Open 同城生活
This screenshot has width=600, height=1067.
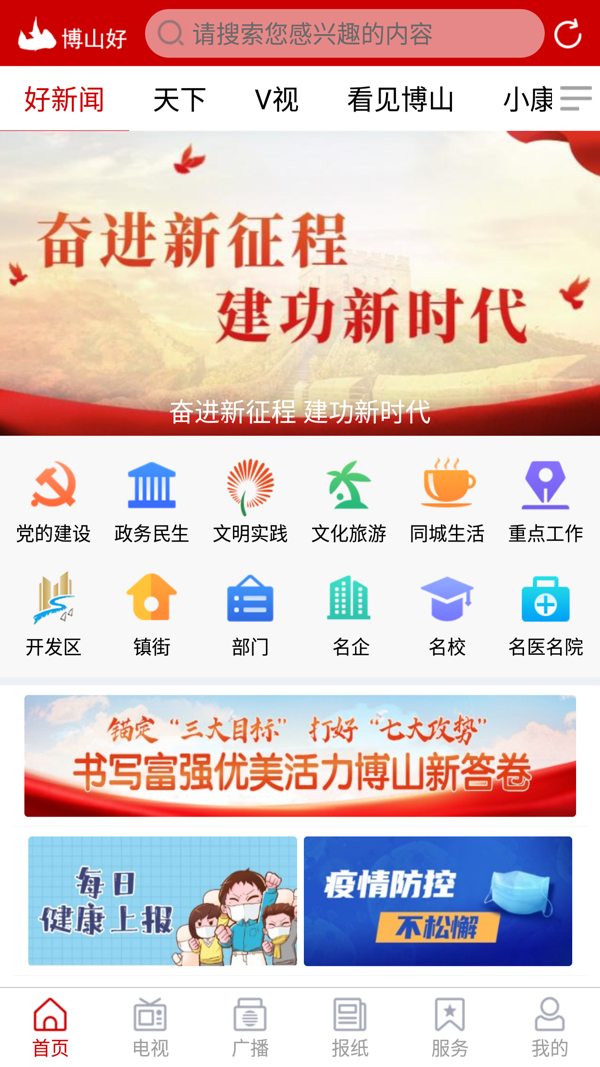point(447,502)
